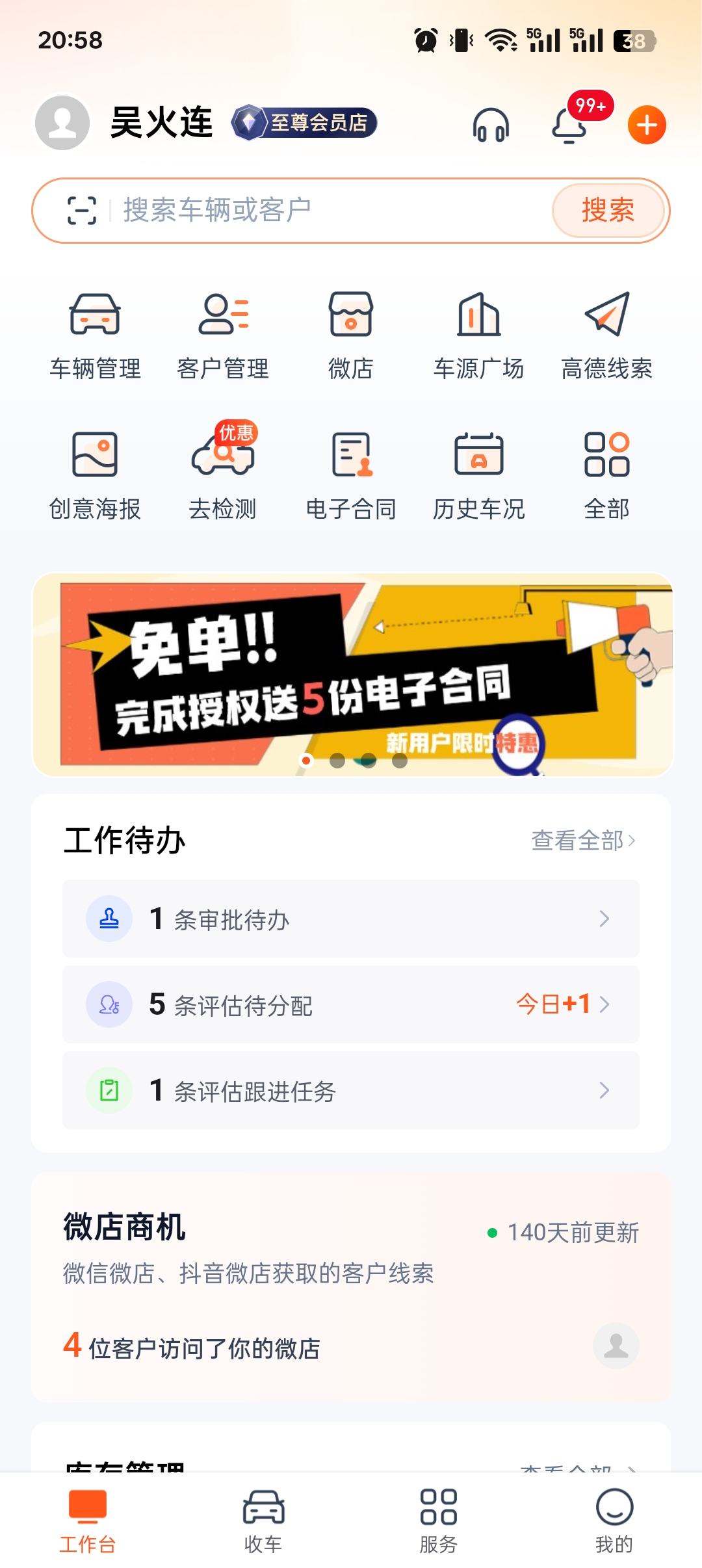Show 全部 functions
Viewport: 702px width, 1568px height.
click(x=606, y=475)
